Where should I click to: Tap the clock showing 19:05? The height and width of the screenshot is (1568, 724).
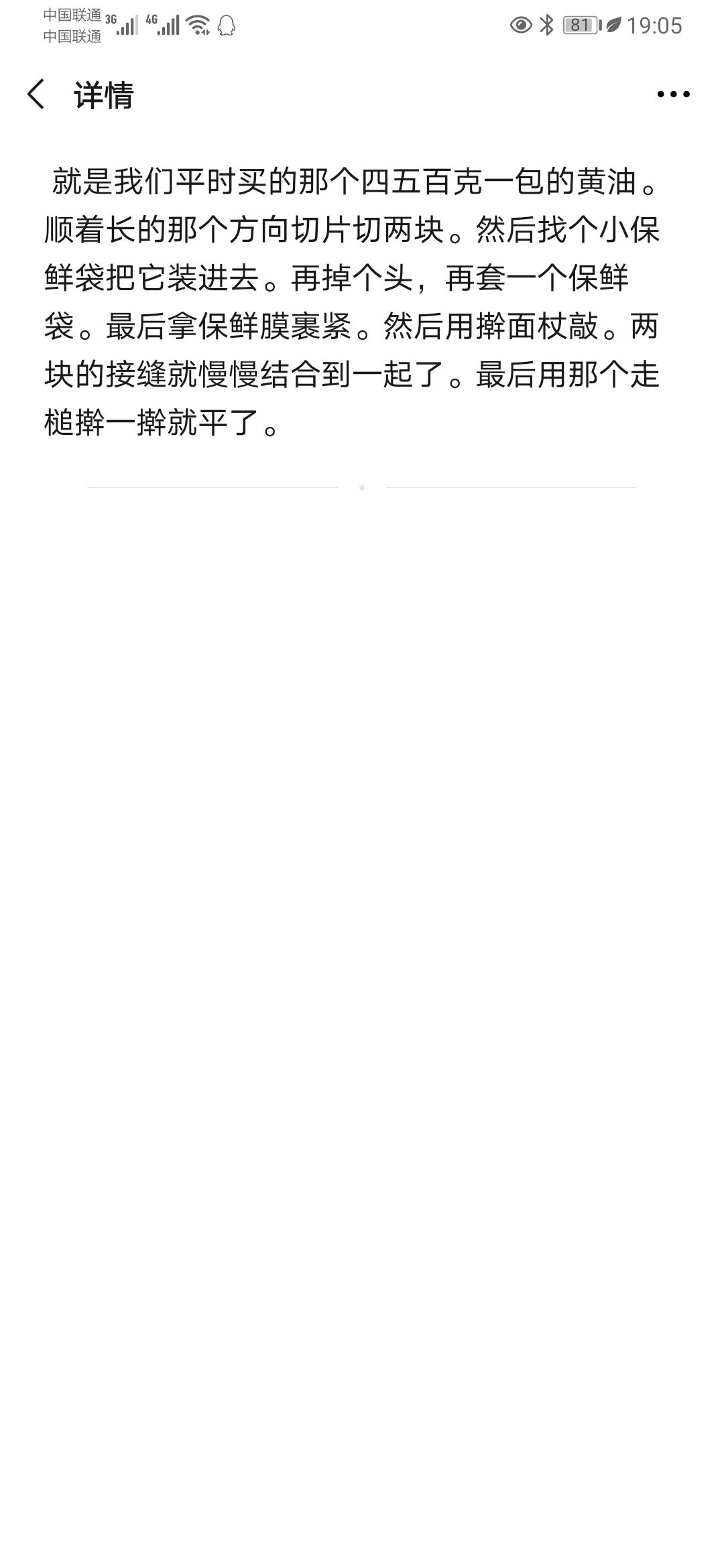pos(654,27)
